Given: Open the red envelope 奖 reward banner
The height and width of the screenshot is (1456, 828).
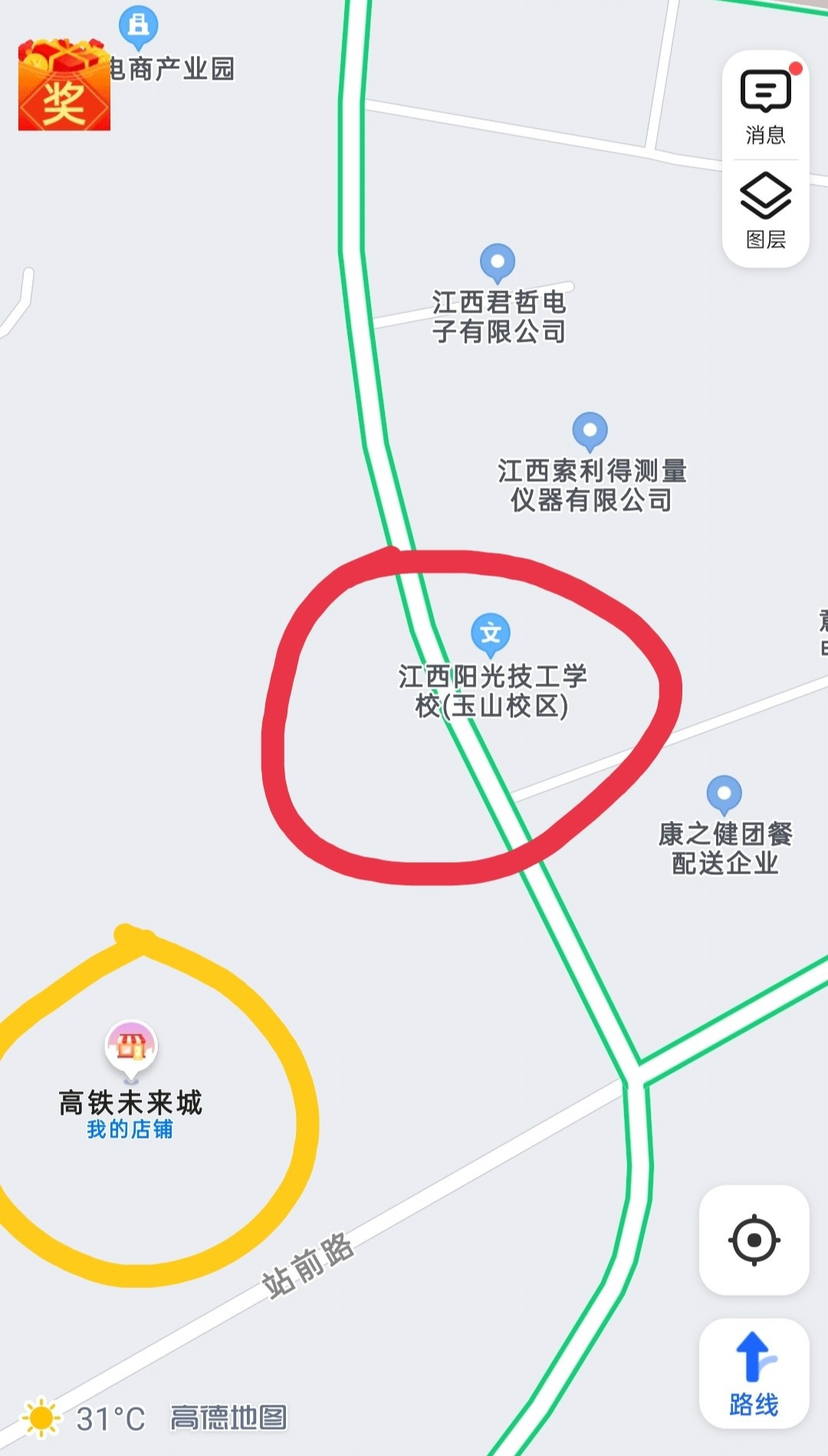Looking at the screenshot, I should 64,84.
